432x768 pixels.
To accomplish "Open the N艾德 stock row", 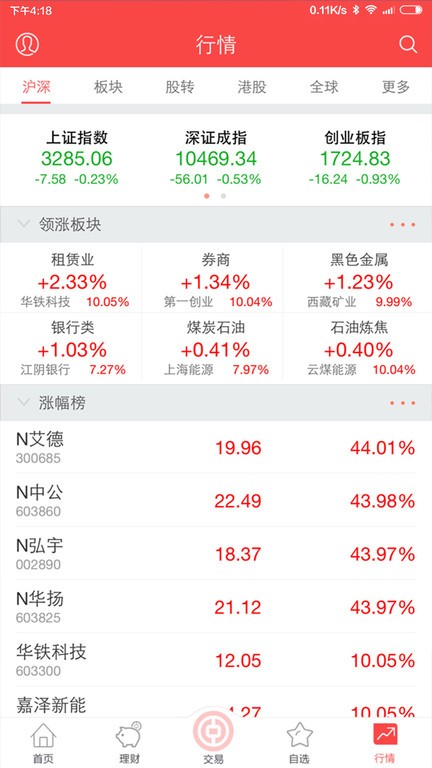I will (216, 448).
